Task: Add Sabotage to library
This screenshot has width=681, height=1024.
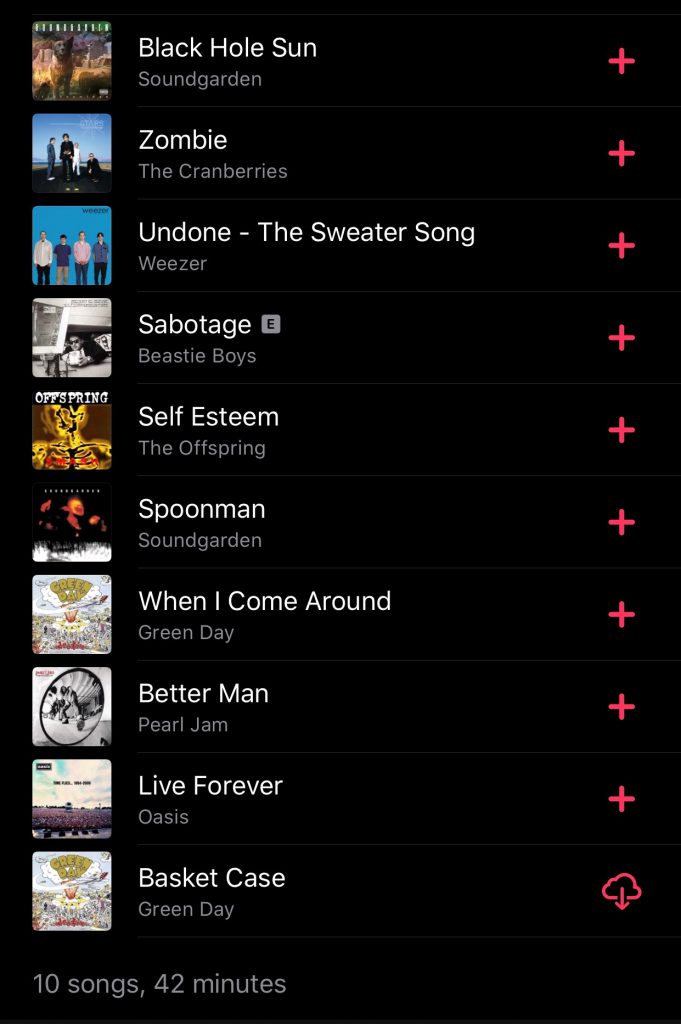Action: pyautogui.click(x=621, y=338)
